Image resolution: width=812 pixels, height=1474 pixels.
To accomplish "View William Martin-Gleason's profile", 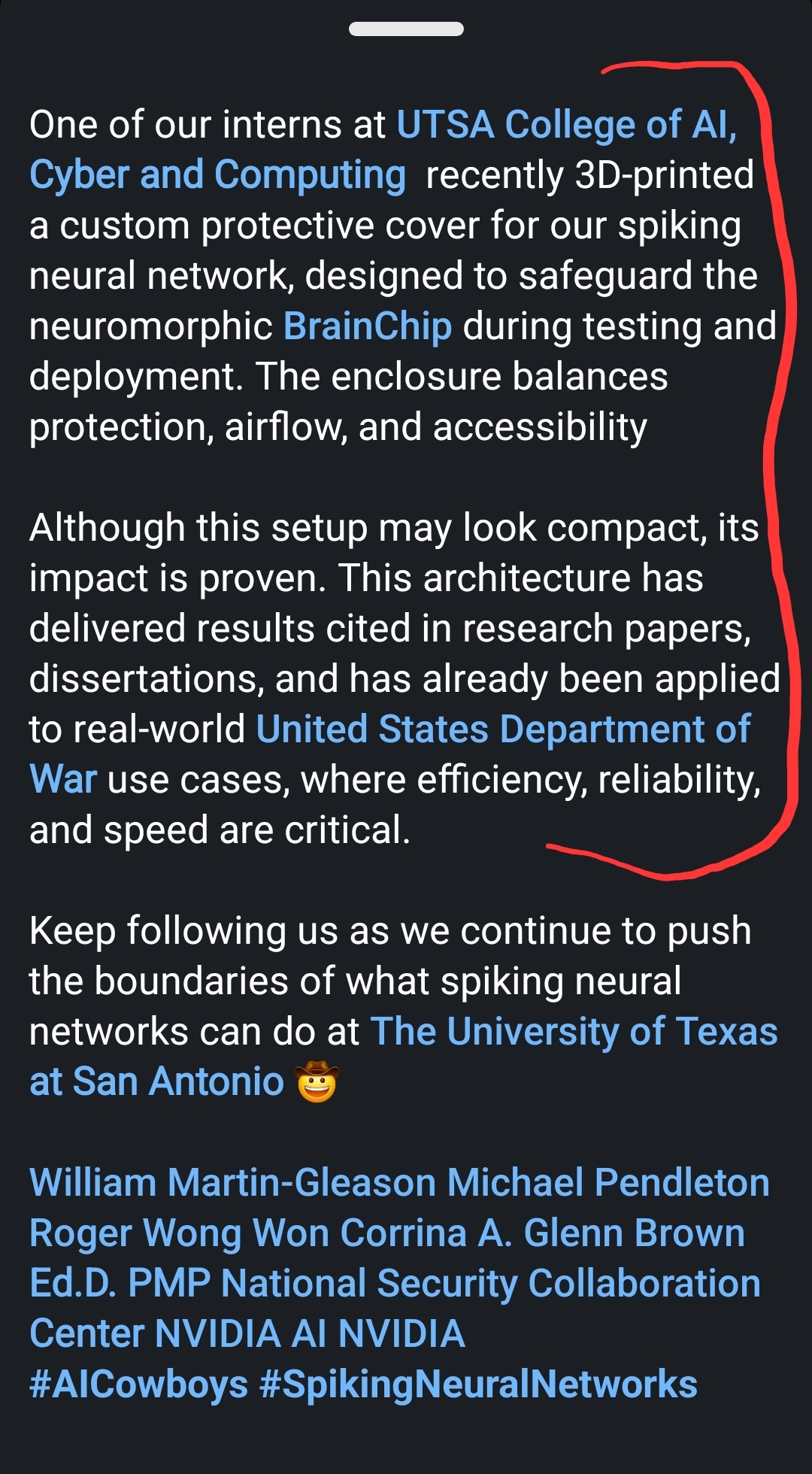I will click(x=233, y=1182).
